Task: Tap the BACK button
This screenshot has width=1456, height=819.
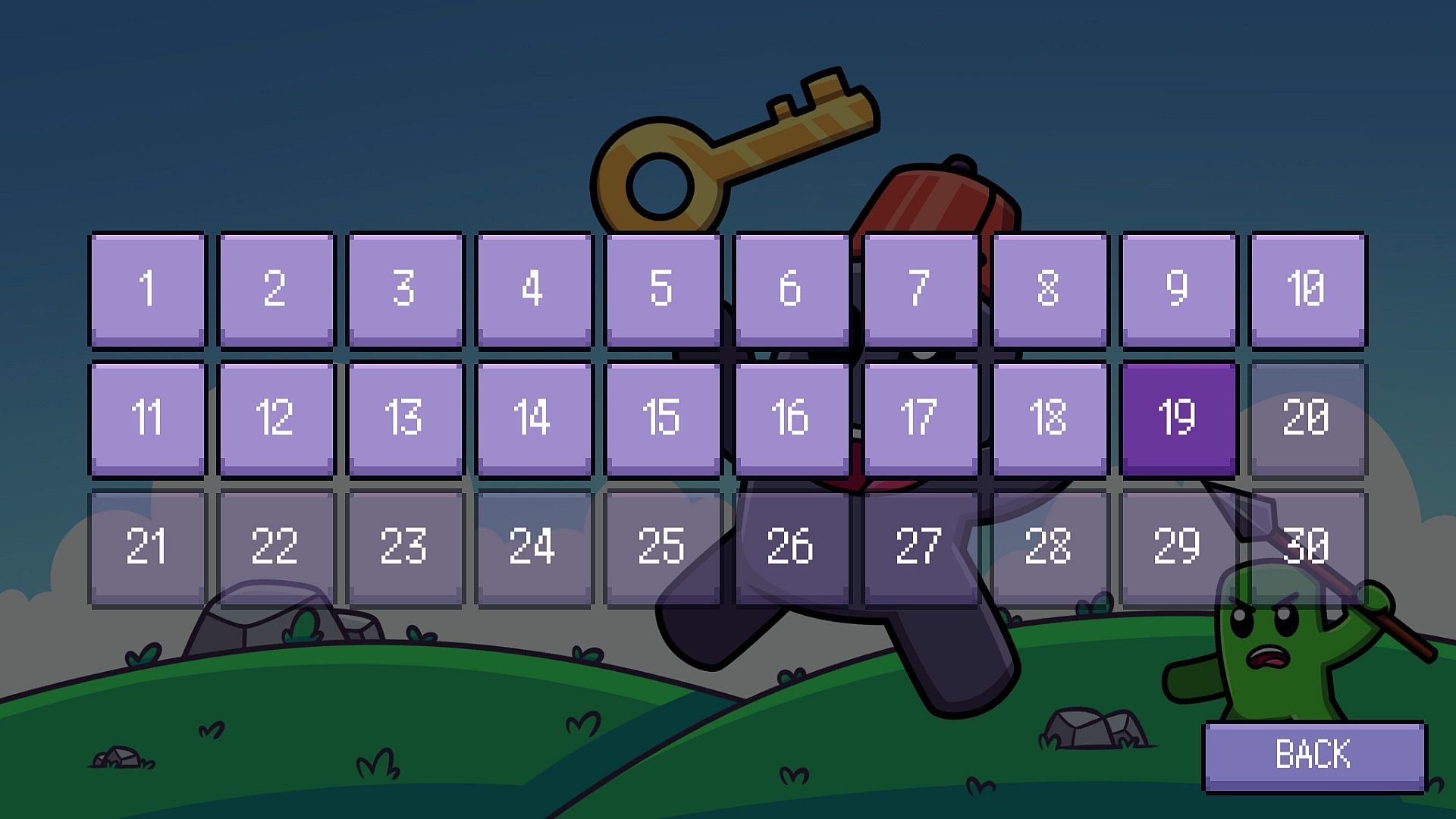Action: pos(1314,755)
